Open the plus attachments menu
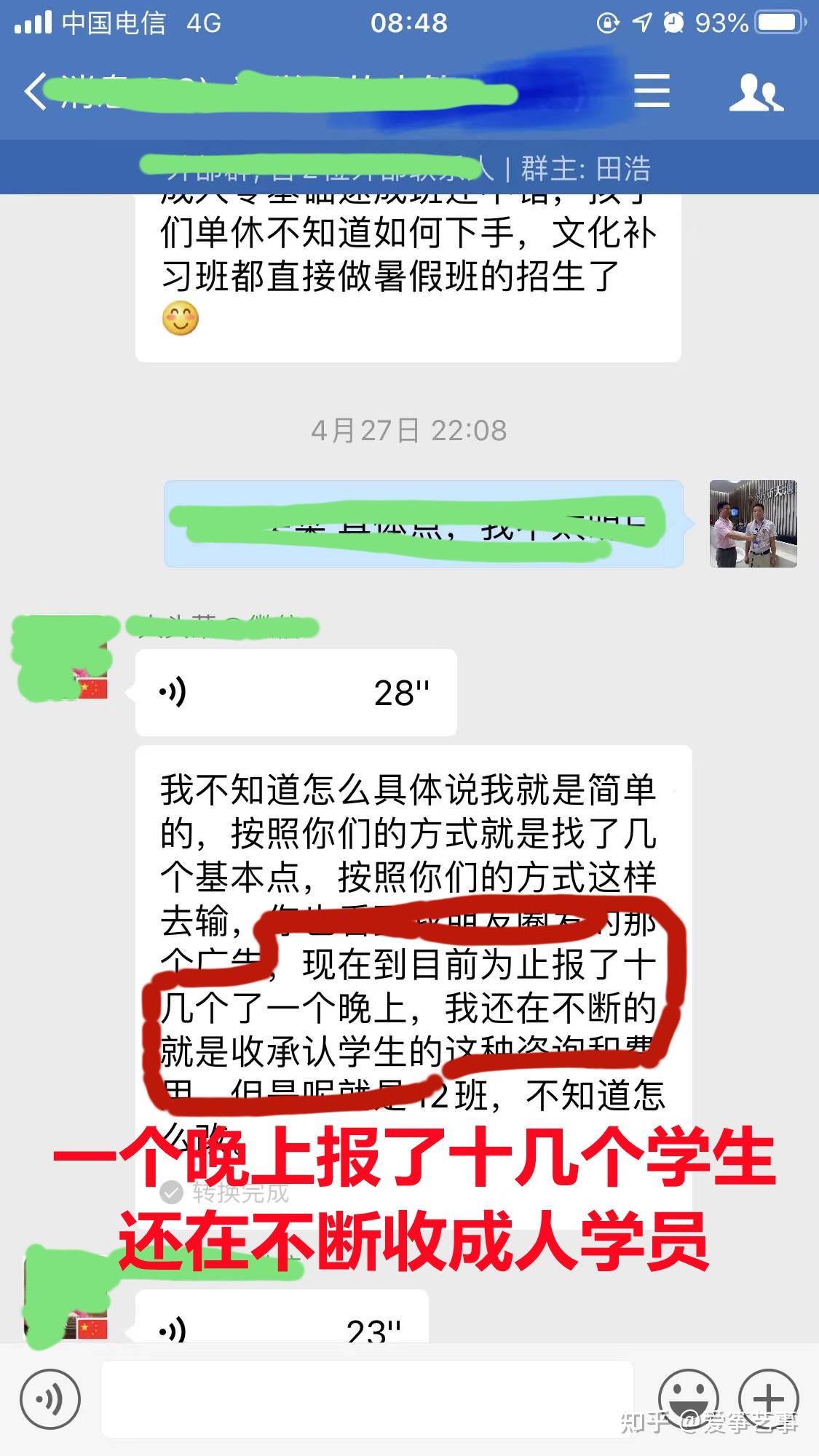 [x=769, y=1398]
